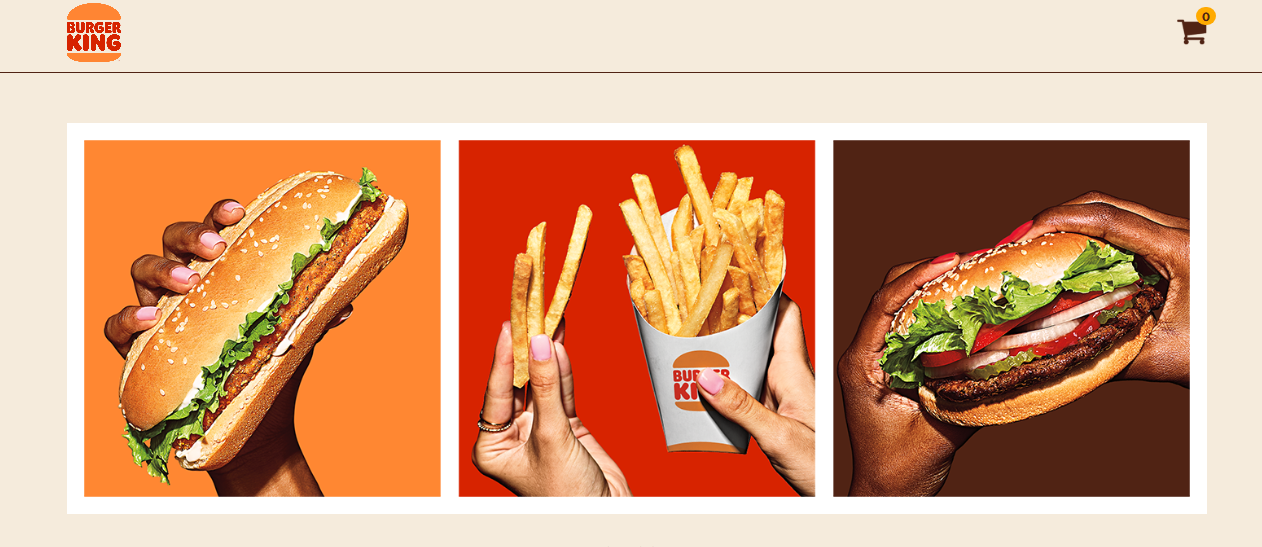Open the Whopper burger image tile
Image resolution: width=1262 pixels, height=547 pixels.
pyautogui.click(x=1011, y=318)
